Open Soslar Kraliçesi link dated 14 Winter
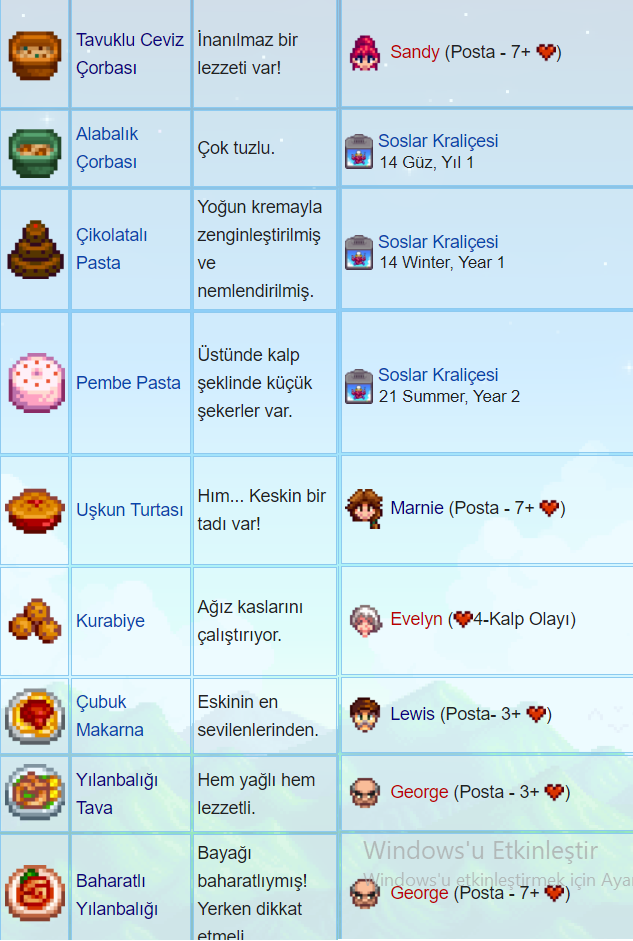This screenshot has width=633, height=941. tap(438, 242)
